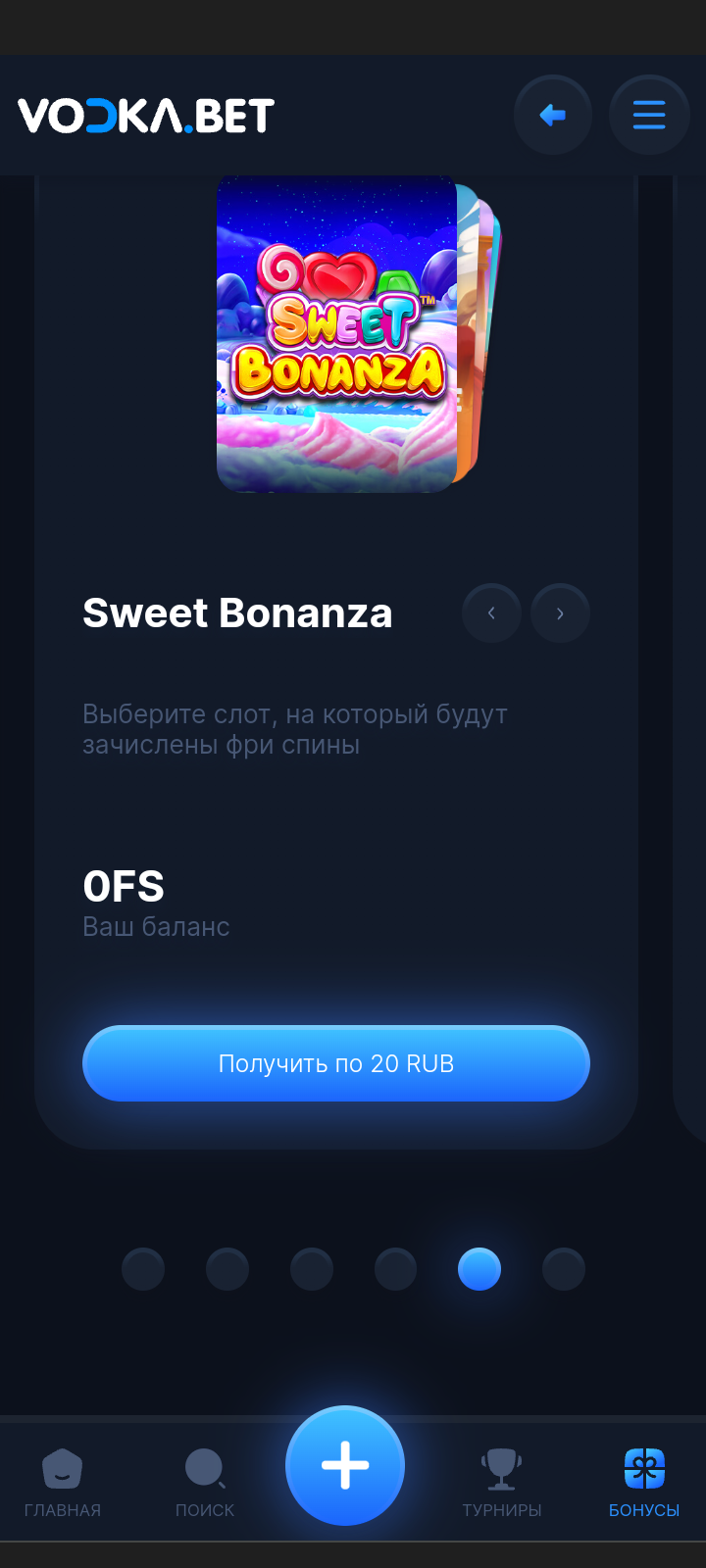This screenshot has width=706, height=1568.
Task: Open the Турниры tab
Action: (502, 1482)
